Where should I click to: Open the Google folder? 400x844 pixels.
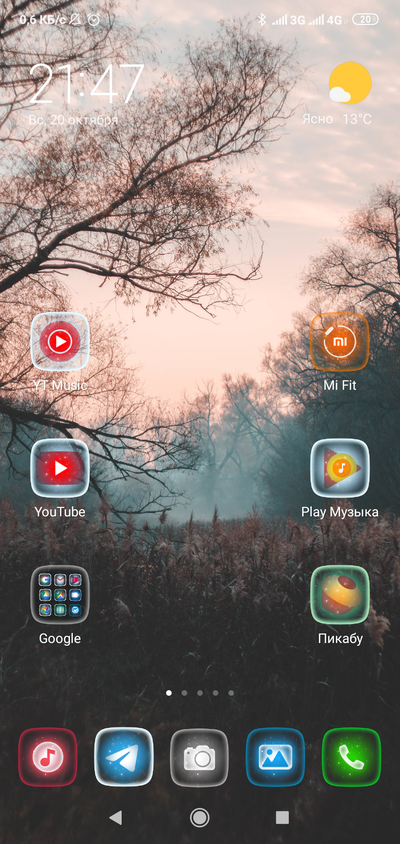[60, 595]
